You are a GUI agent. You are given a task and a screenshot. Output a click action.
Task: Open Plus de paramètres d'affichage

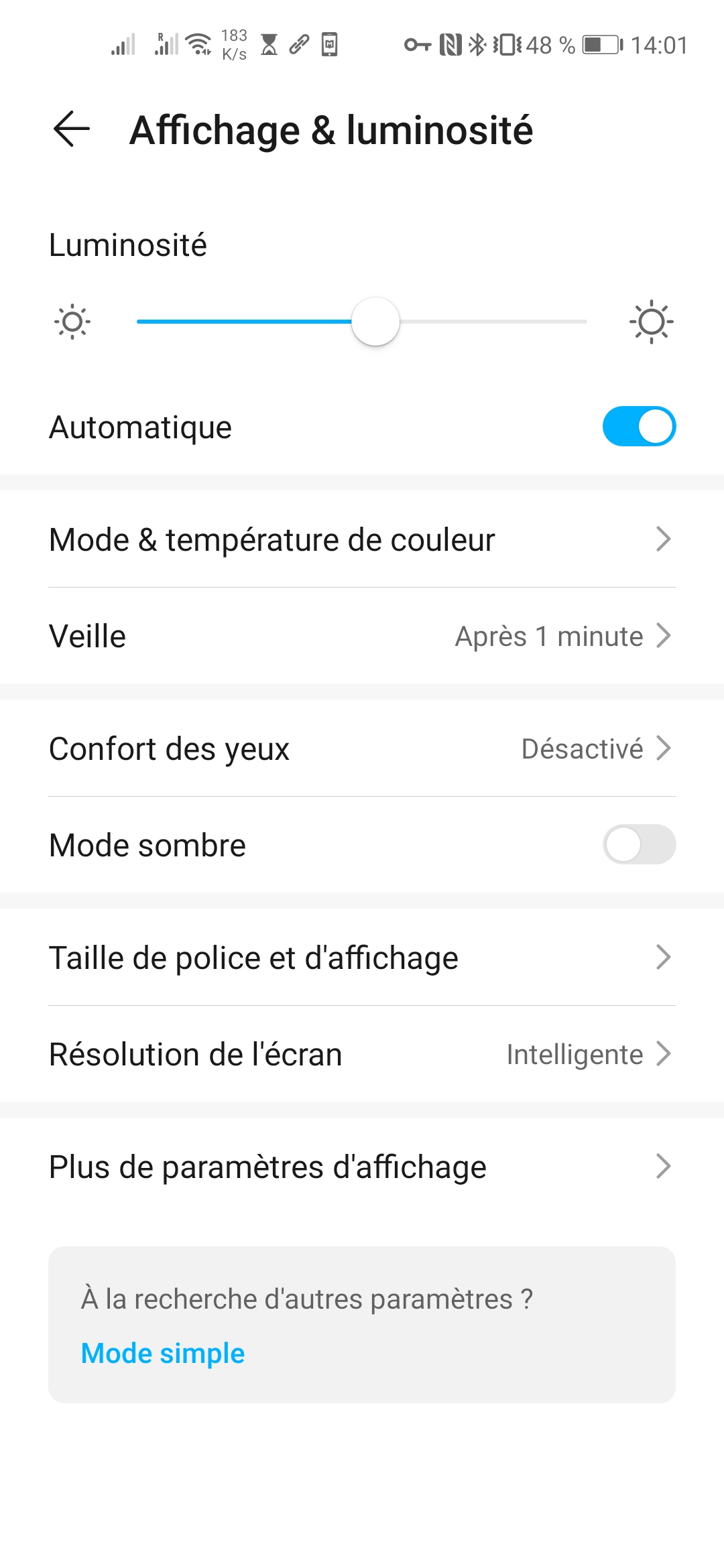point(362,1166)
